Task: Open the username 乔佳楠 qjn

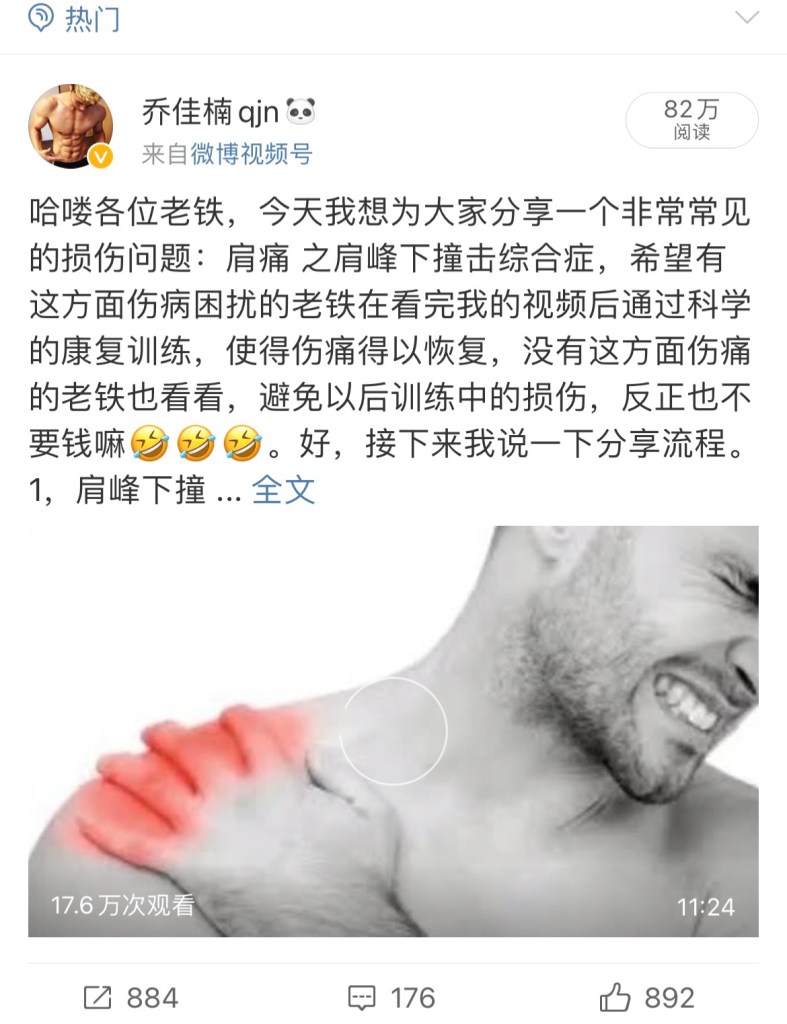Action: pos(214,112)
